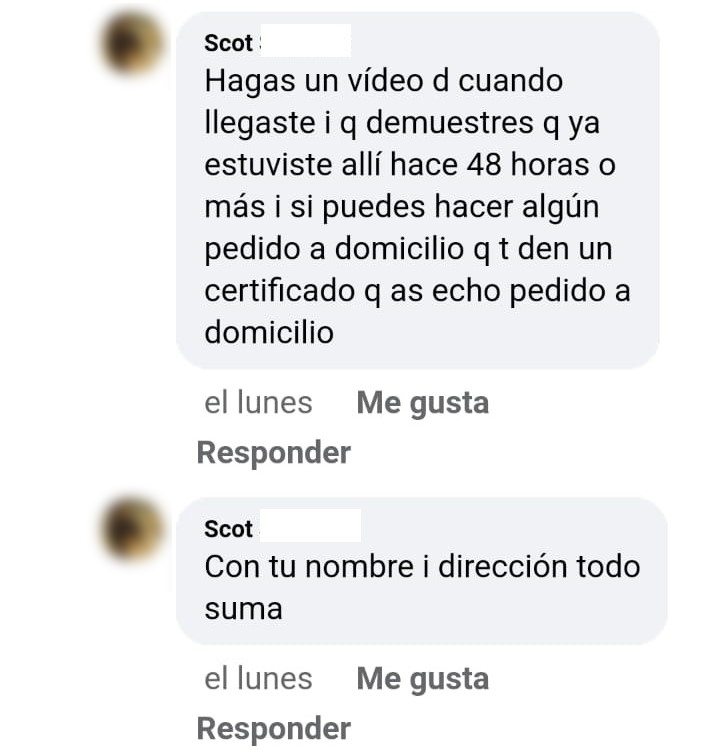This screenshot has width=719, height=750.
Task: Open Scot's profile from the "todo suma" comment name
Action: point(229,529)
